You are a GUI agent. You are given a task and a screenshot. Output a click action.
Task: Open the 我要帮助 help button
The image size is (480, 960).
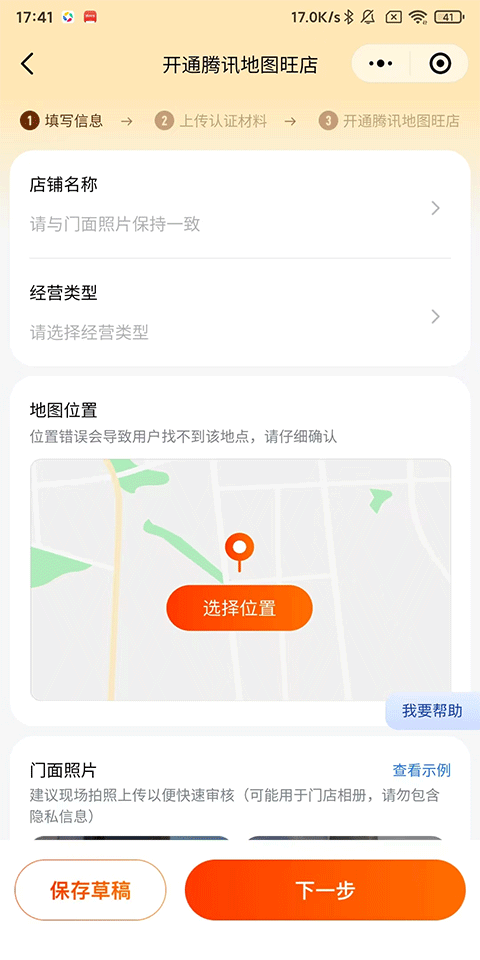[x=432, y=711]
